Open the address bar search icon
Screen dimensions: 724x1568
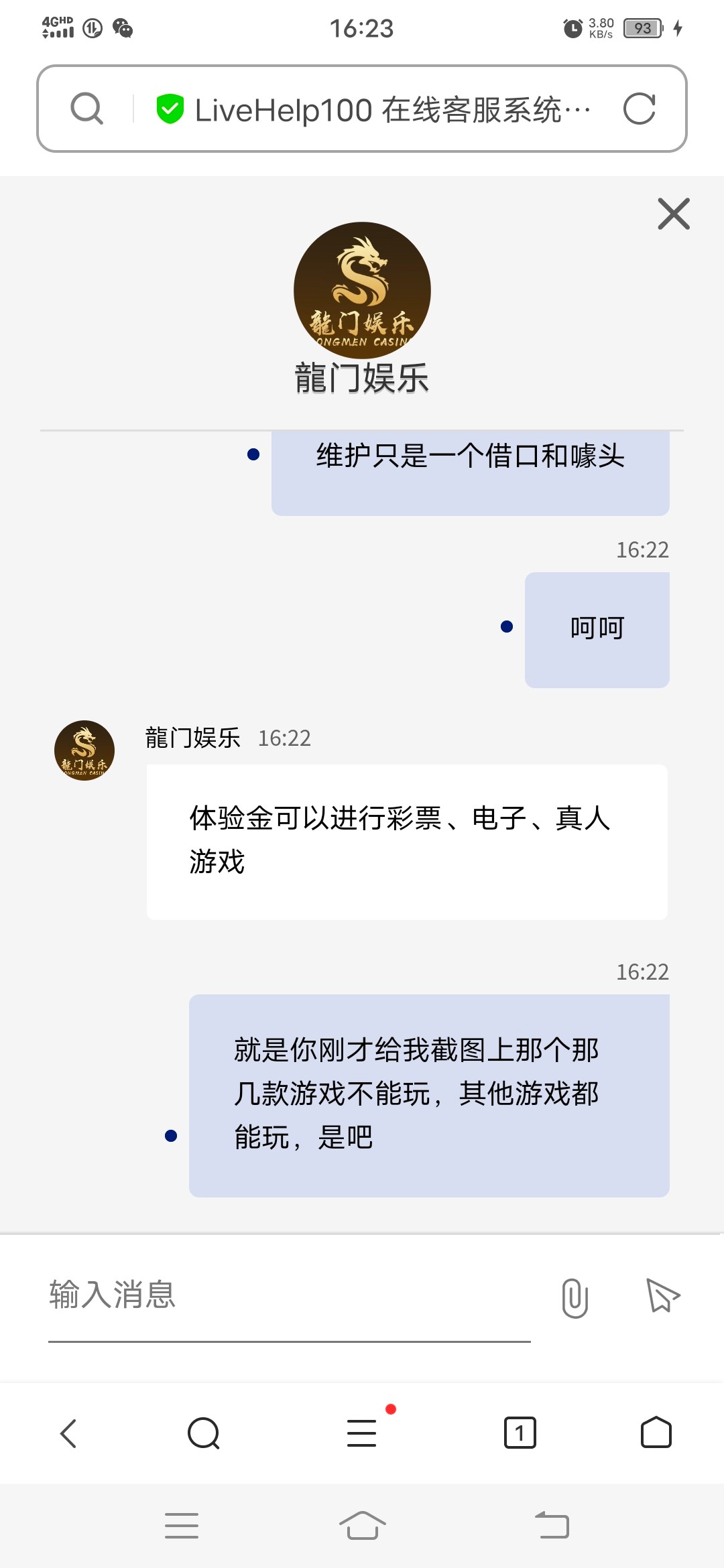(87, 109)
